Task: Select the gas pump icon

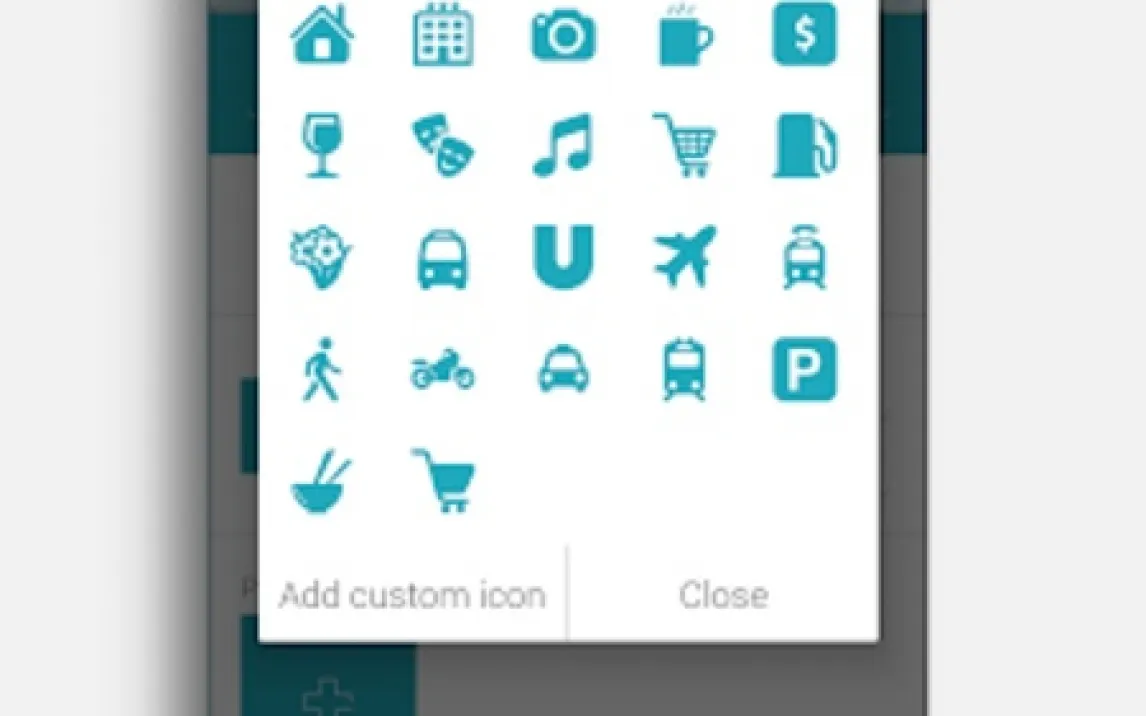Action: click(x=805, y=145)
